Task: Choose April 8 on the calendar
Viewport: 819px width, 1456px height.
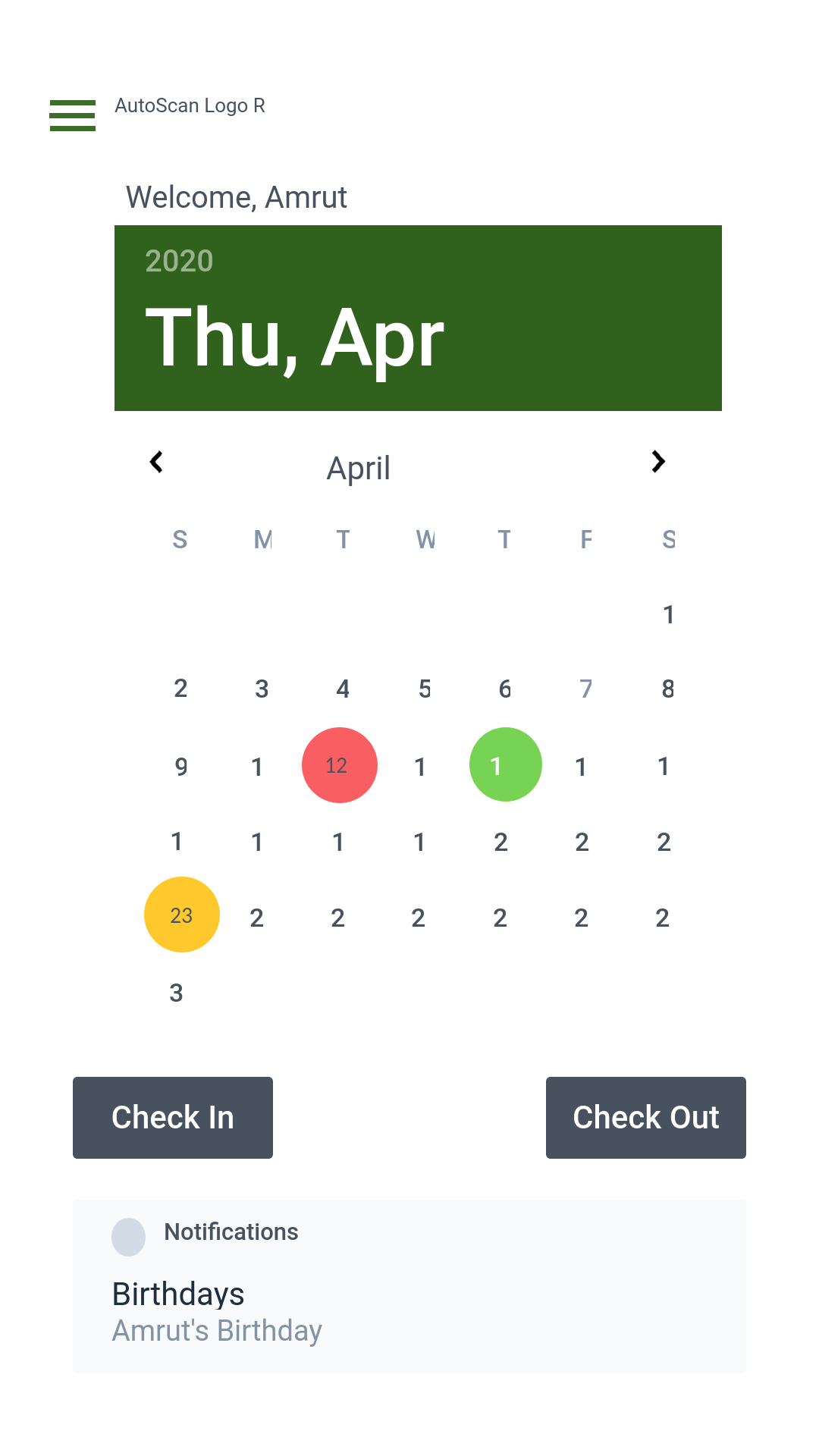Action: point(667,689)
